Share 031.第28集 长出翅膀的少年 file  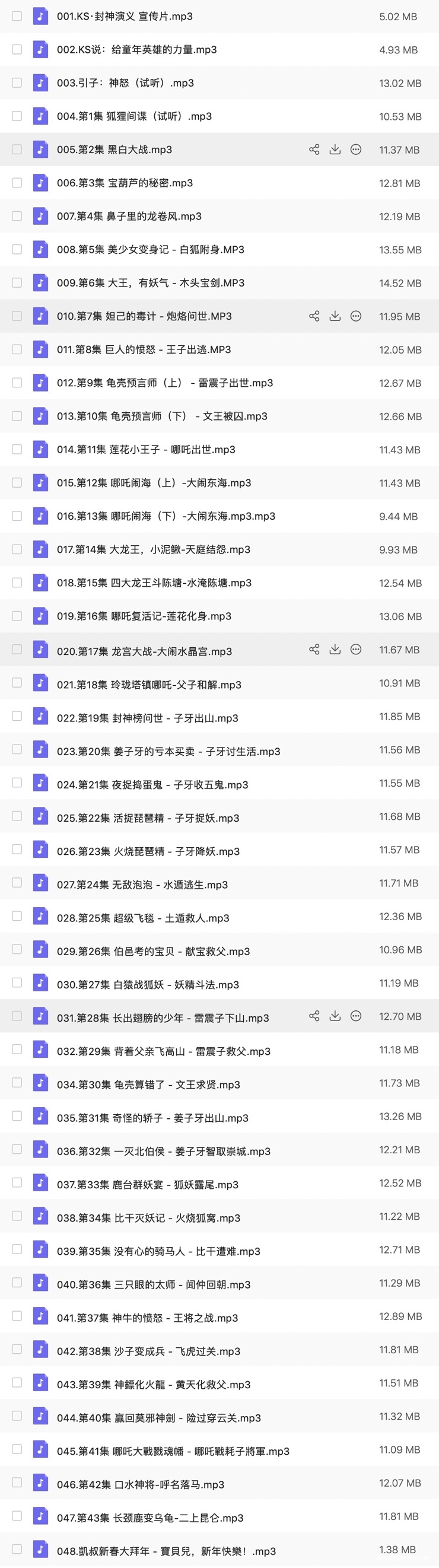tap(314, 1016)
